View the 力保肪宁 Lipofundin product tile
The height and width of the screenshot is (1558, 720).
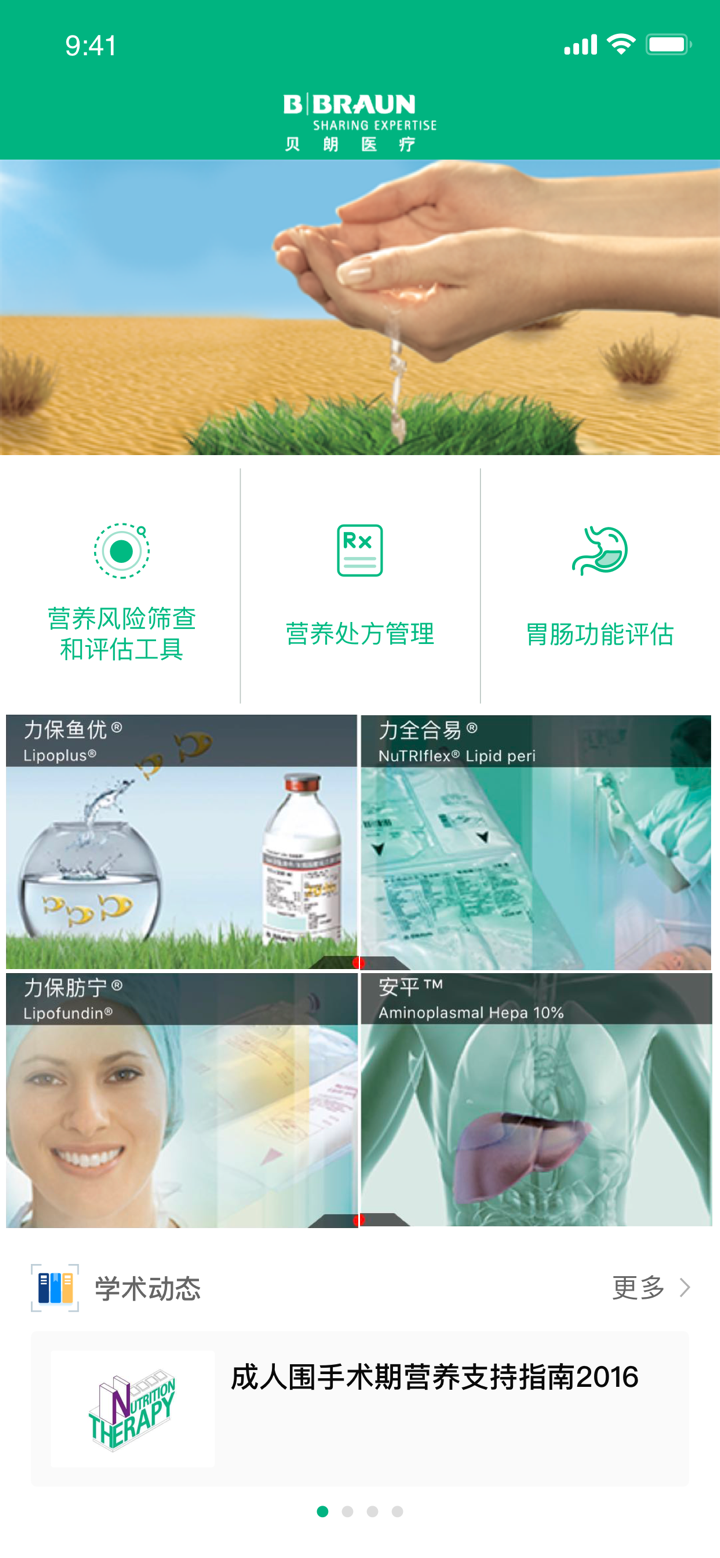pos(181,1097)
